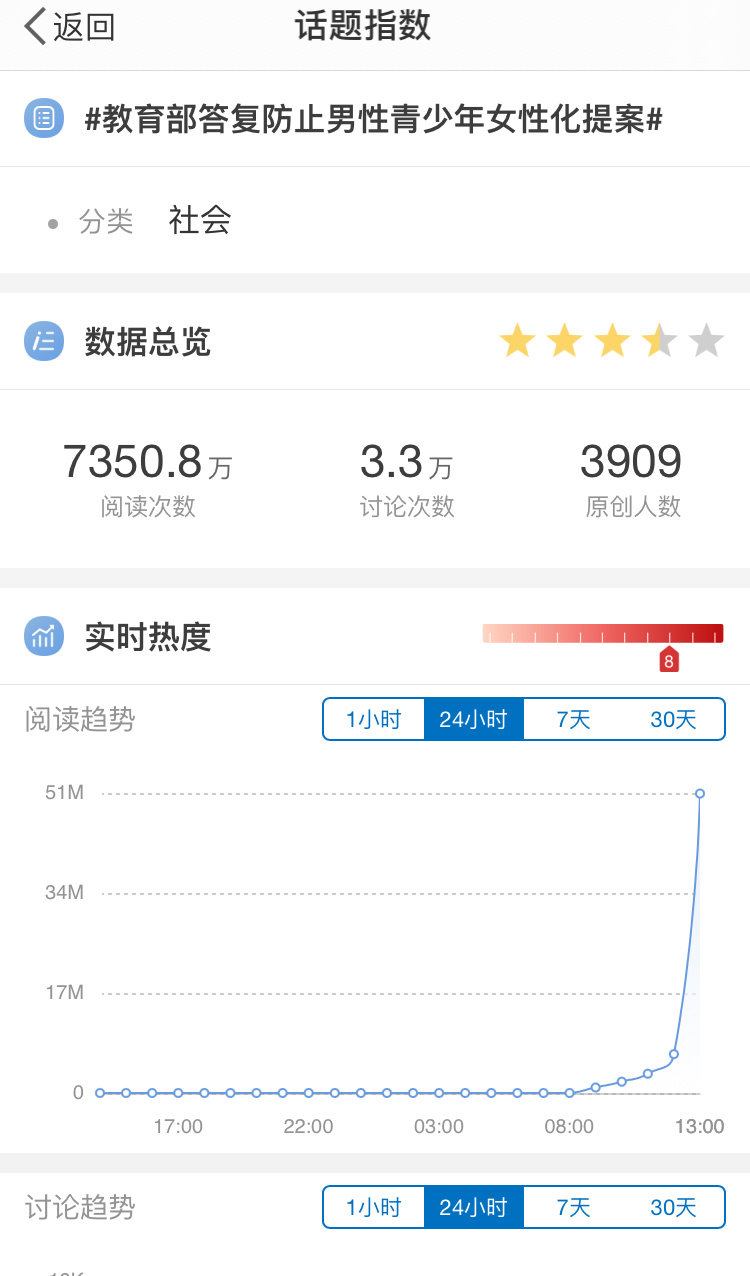Switch 阅读趋势 to 30天
The height and width of the screenshot is (1276, 750).
coord(673,719)
